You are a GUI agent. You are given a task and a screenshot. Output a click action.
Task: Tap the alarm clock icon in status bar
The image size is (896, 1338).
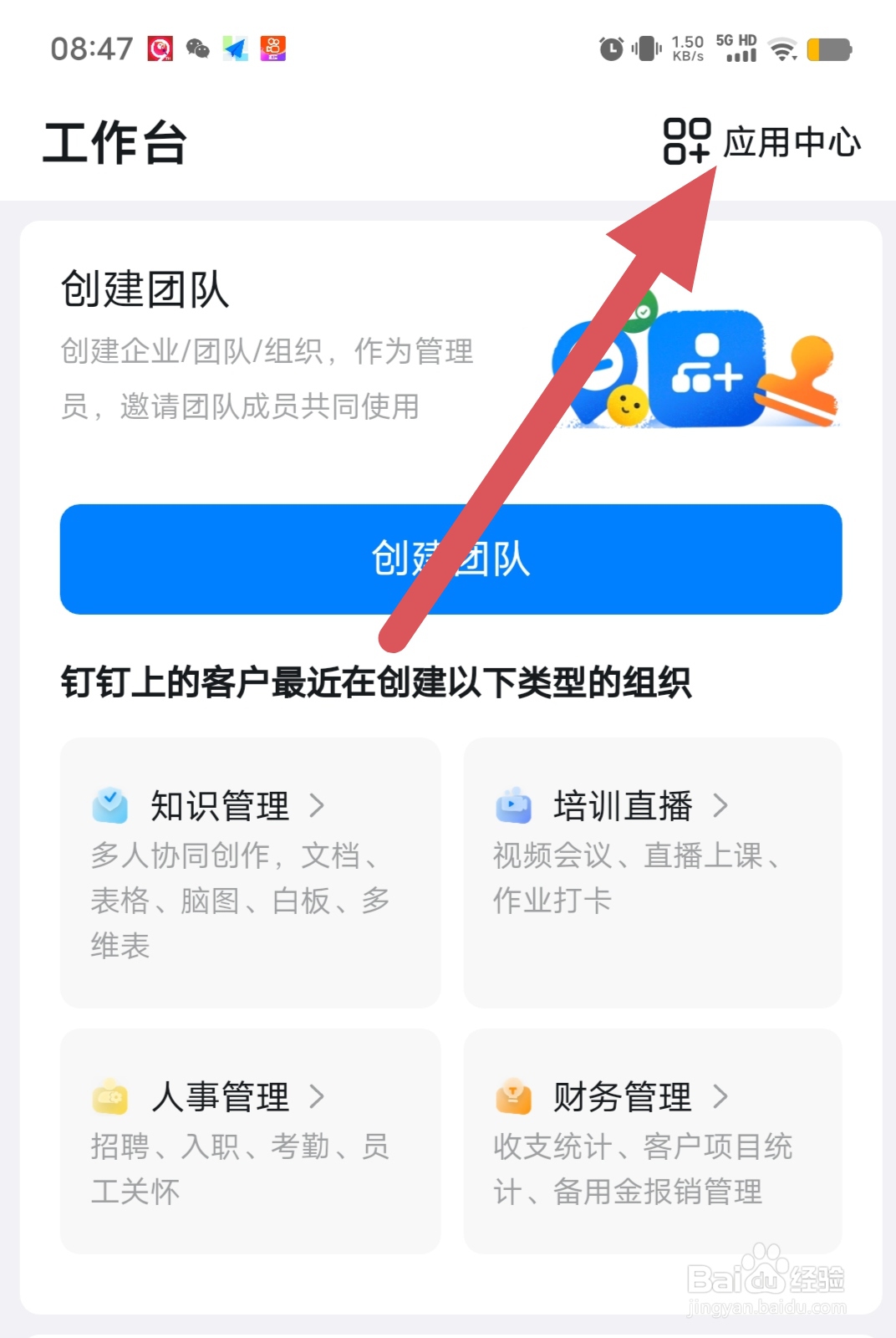click(610, 50)
